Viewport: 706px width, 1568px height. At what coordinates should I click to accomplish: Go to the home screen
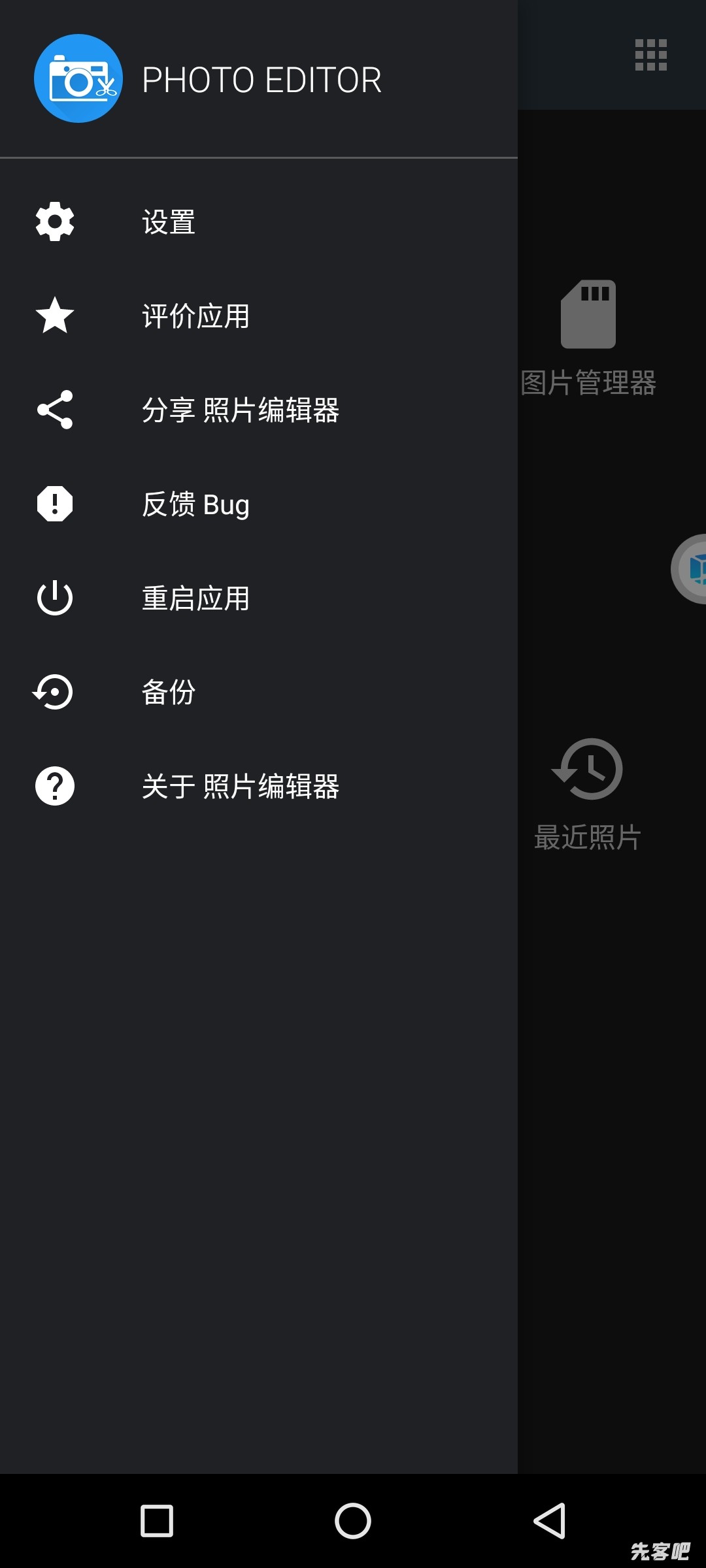point(353,1521)
